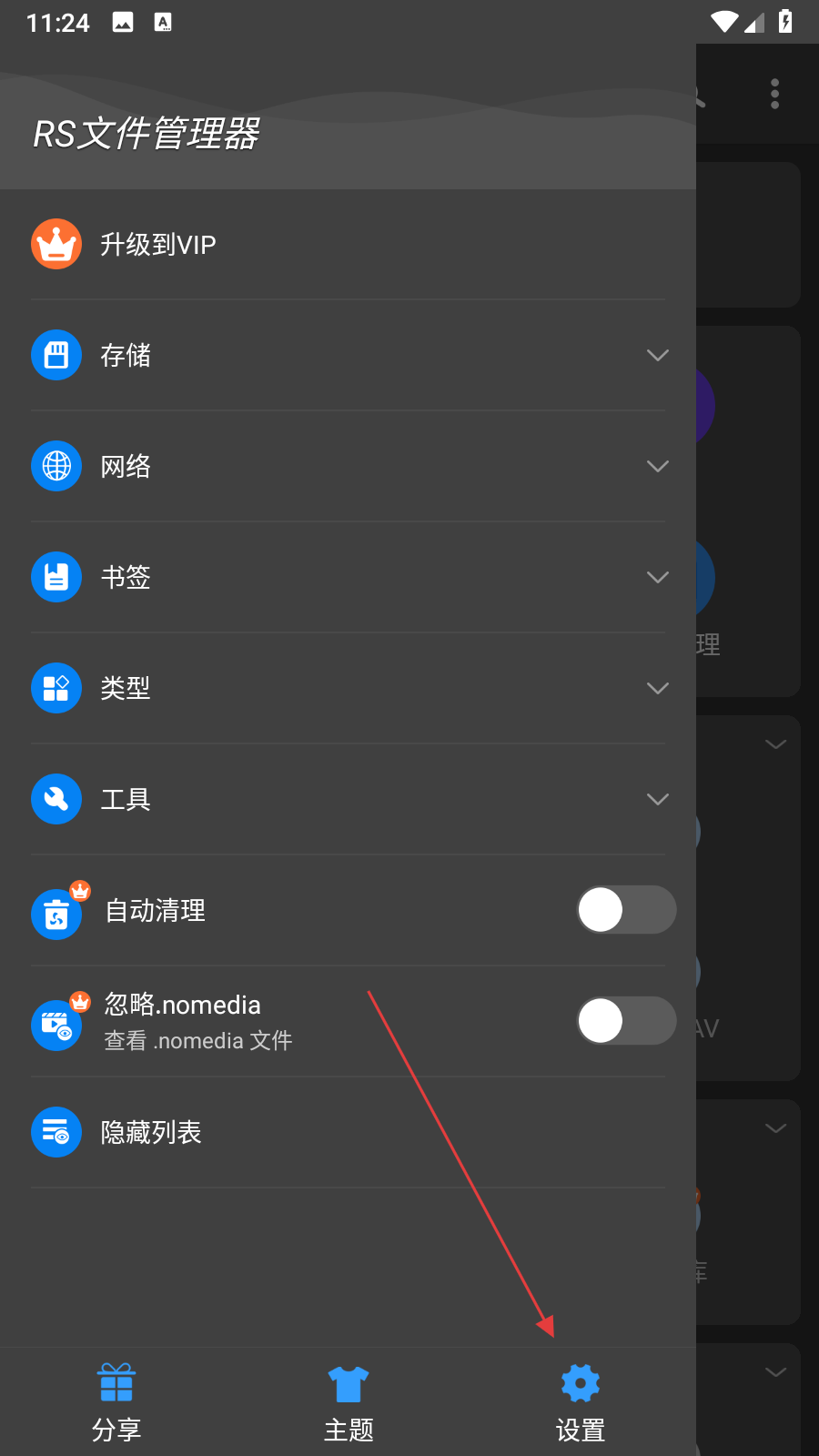Viewport: 819px width, 1456px height.
Task: Open the three-dot overflow menu
Action: pos(774,94)
